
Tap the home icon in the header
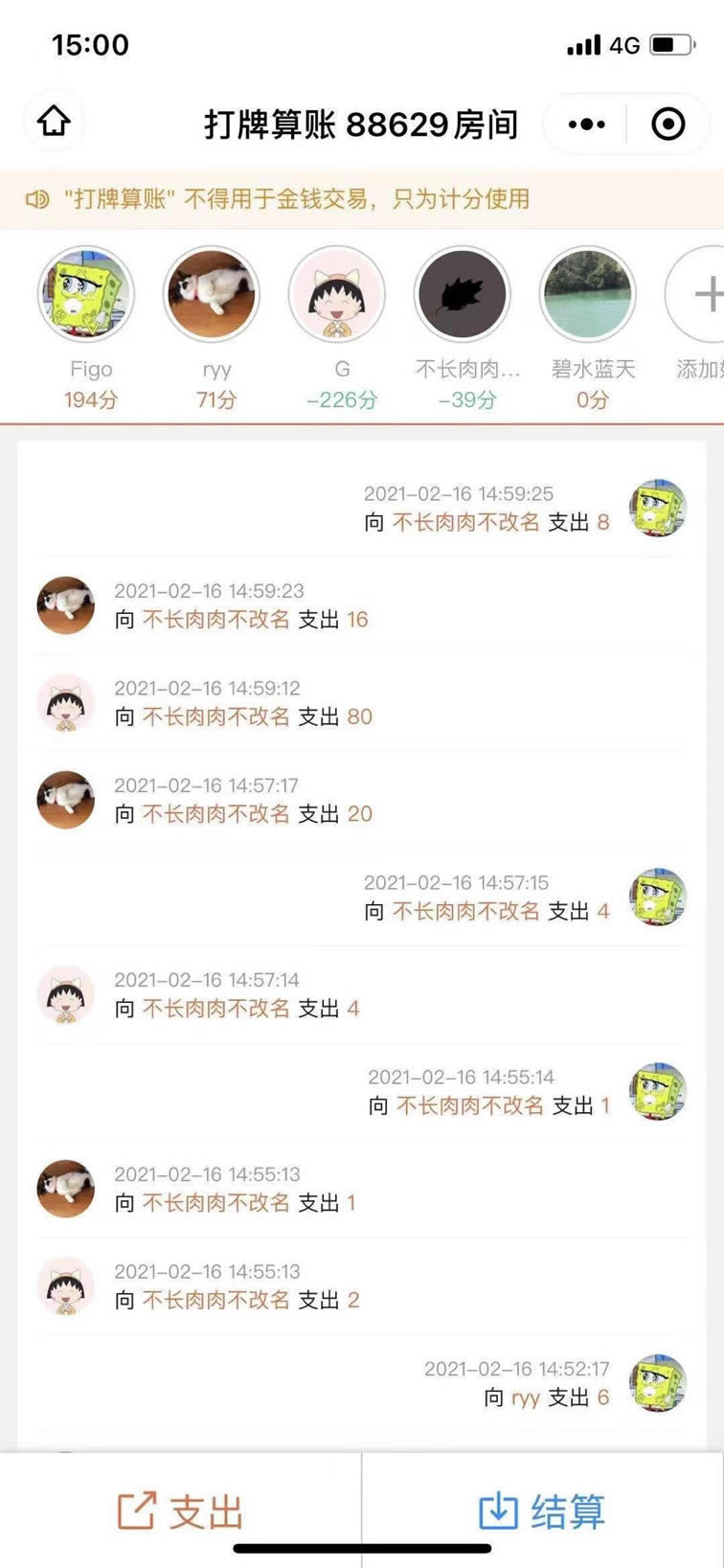[54, 123]
